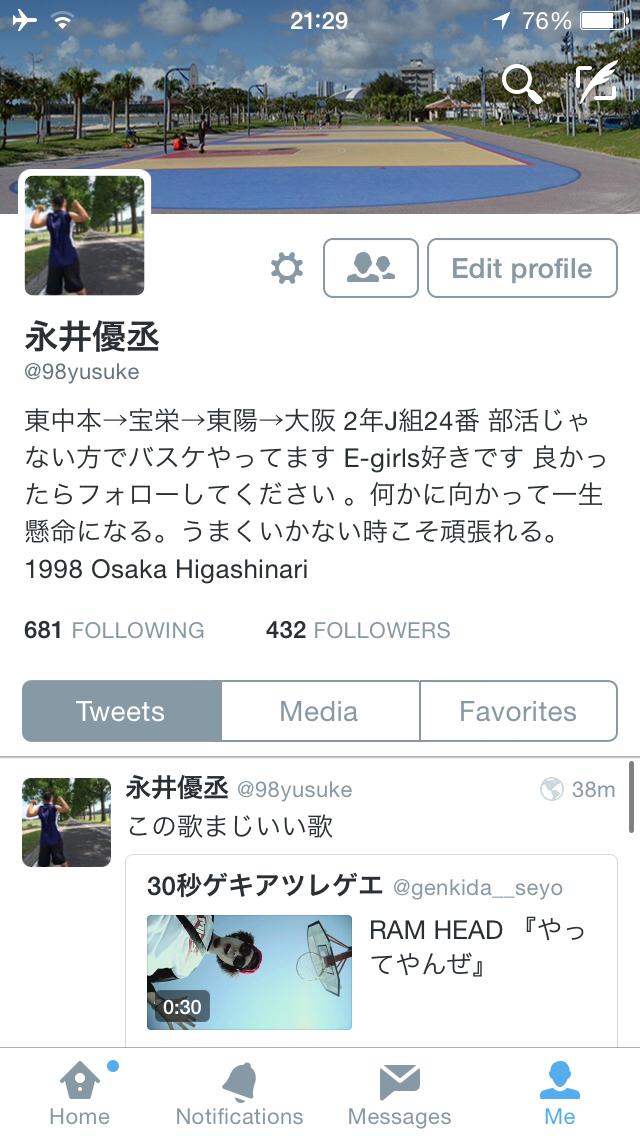Image resolution: width=640 pixels, height=1136 pixels.
Task: Select the Me tab
Action: (559, 1093)
